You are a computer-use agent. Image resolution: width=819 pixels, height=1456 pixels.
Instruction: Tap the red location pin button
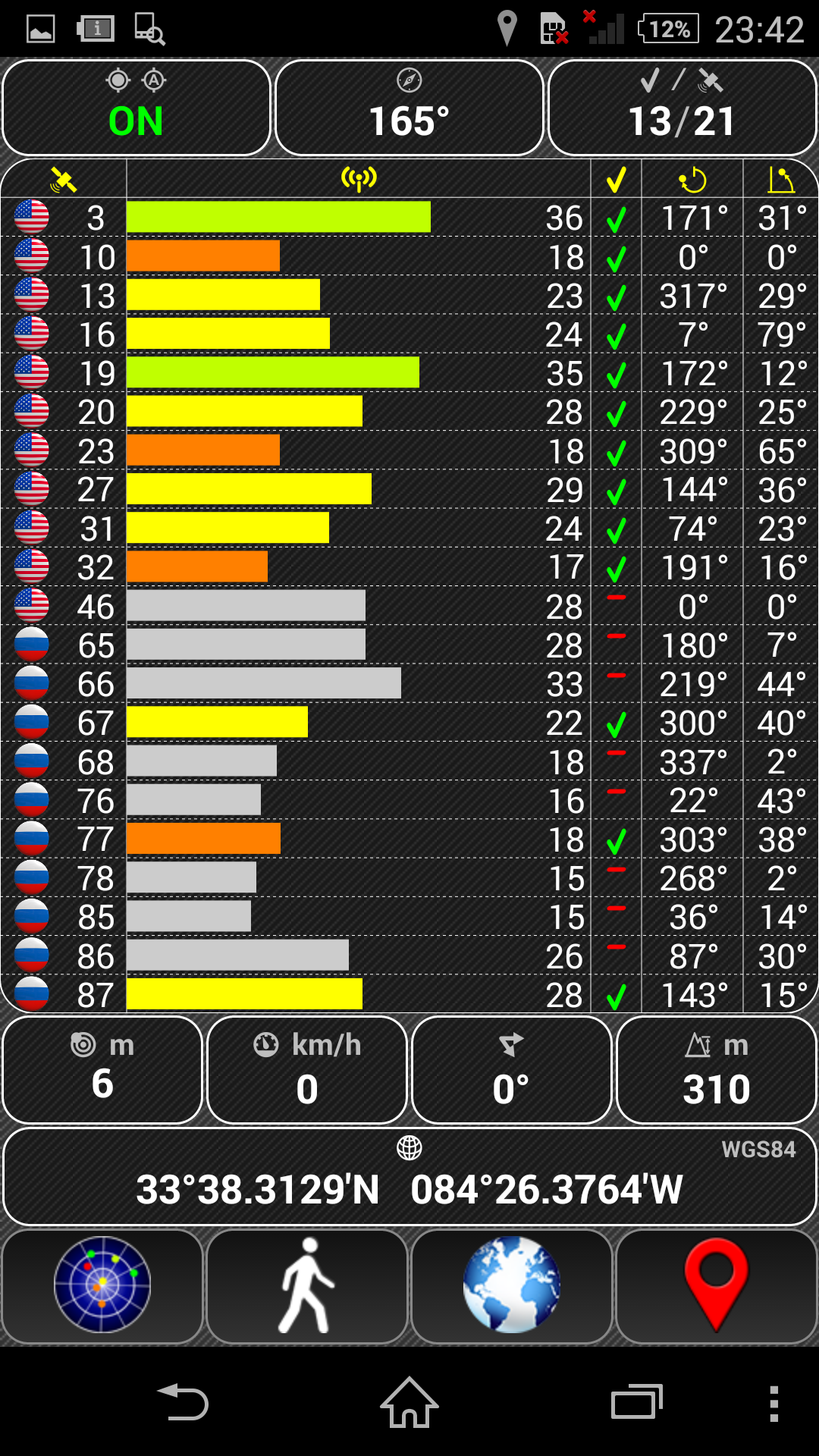click(716, 1286)
